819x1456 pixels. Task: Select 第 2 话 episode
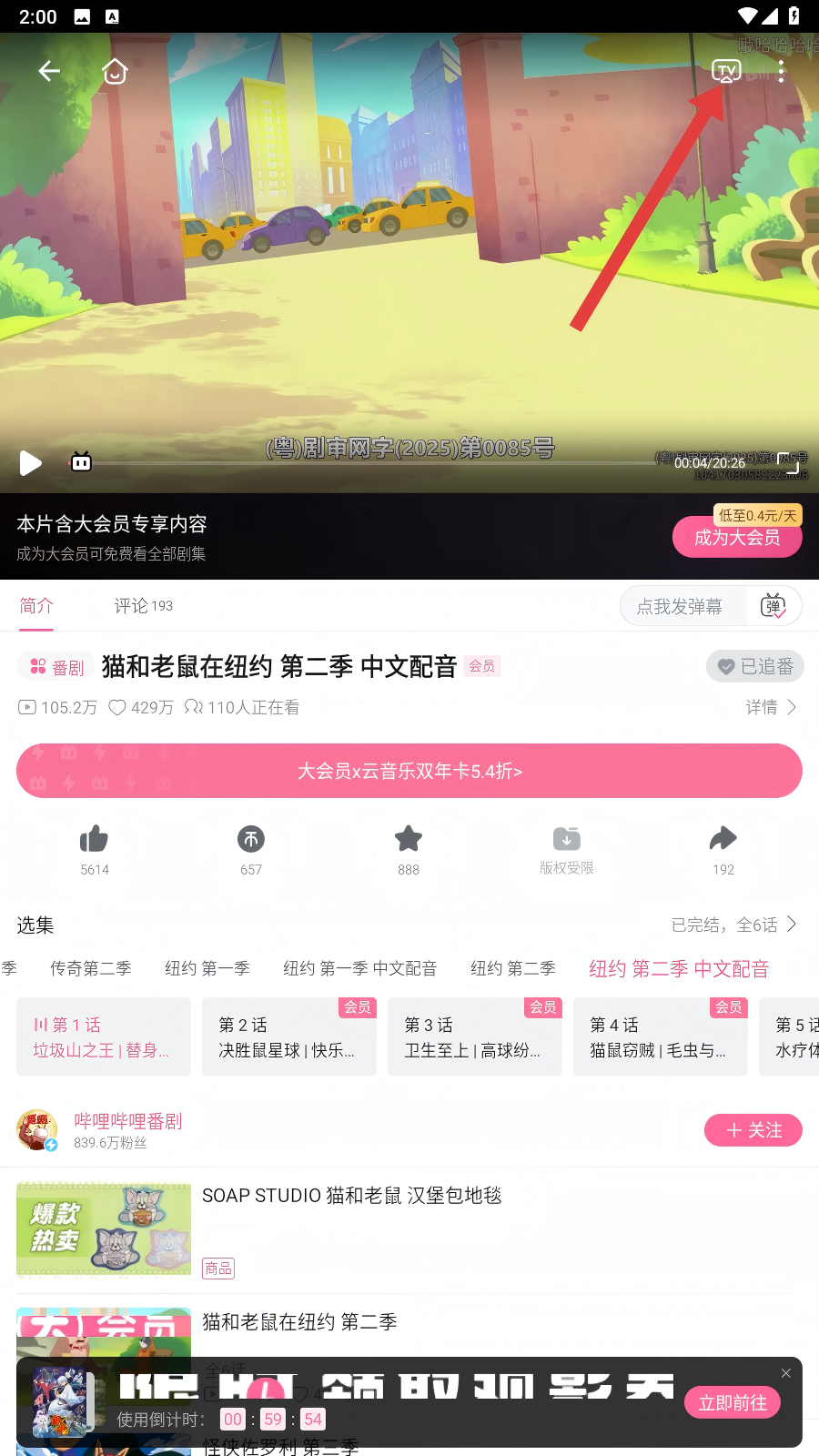[288, 1037]
